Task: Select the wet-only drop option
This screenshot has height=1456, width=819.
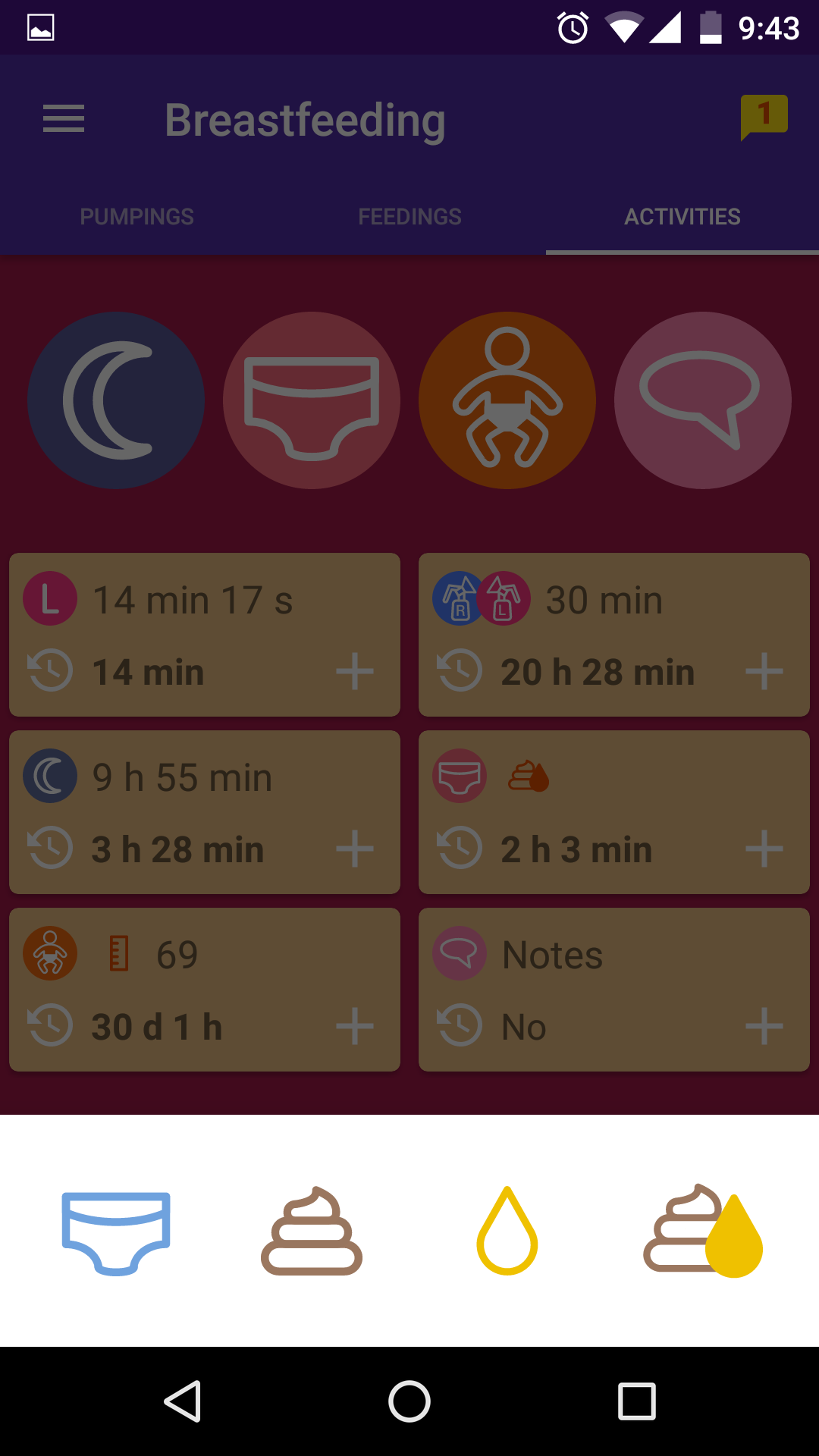Action: click(507, 1232)
